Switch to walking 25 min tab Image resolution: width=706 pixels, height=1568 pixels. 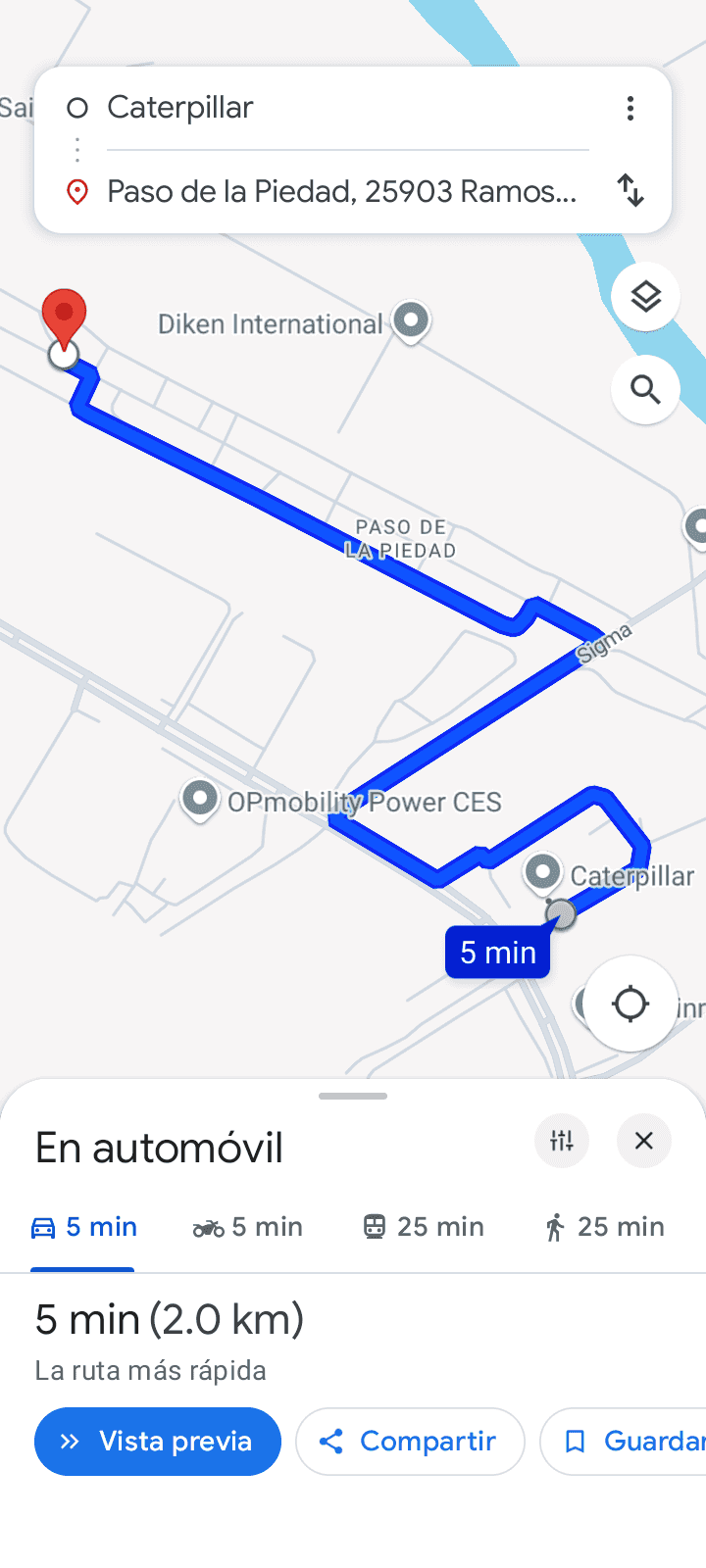point(604,1227)
